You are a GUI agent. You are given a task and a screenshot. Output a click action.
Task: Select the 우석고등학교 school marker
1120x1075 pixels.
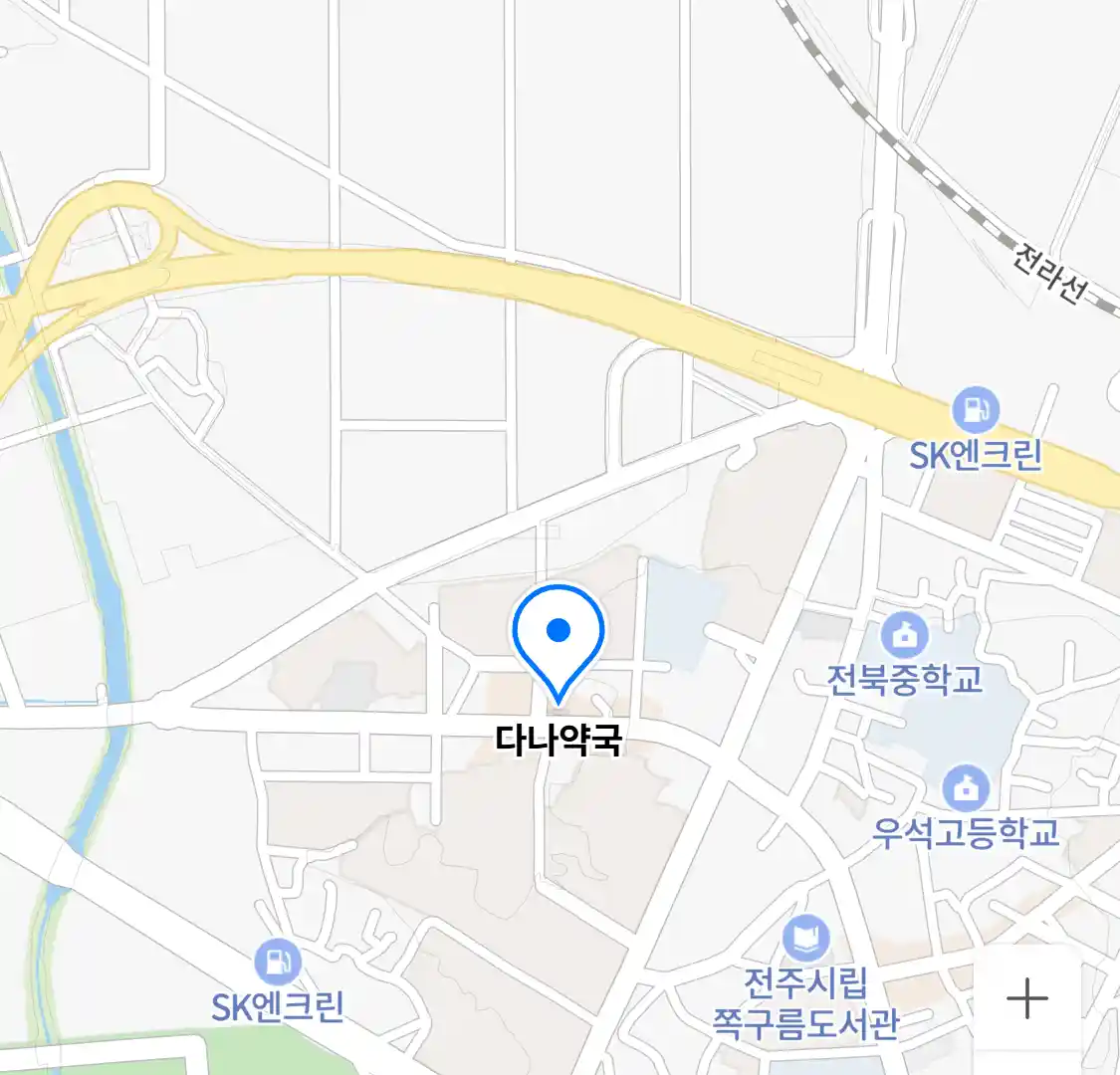(x=965, y=788)
